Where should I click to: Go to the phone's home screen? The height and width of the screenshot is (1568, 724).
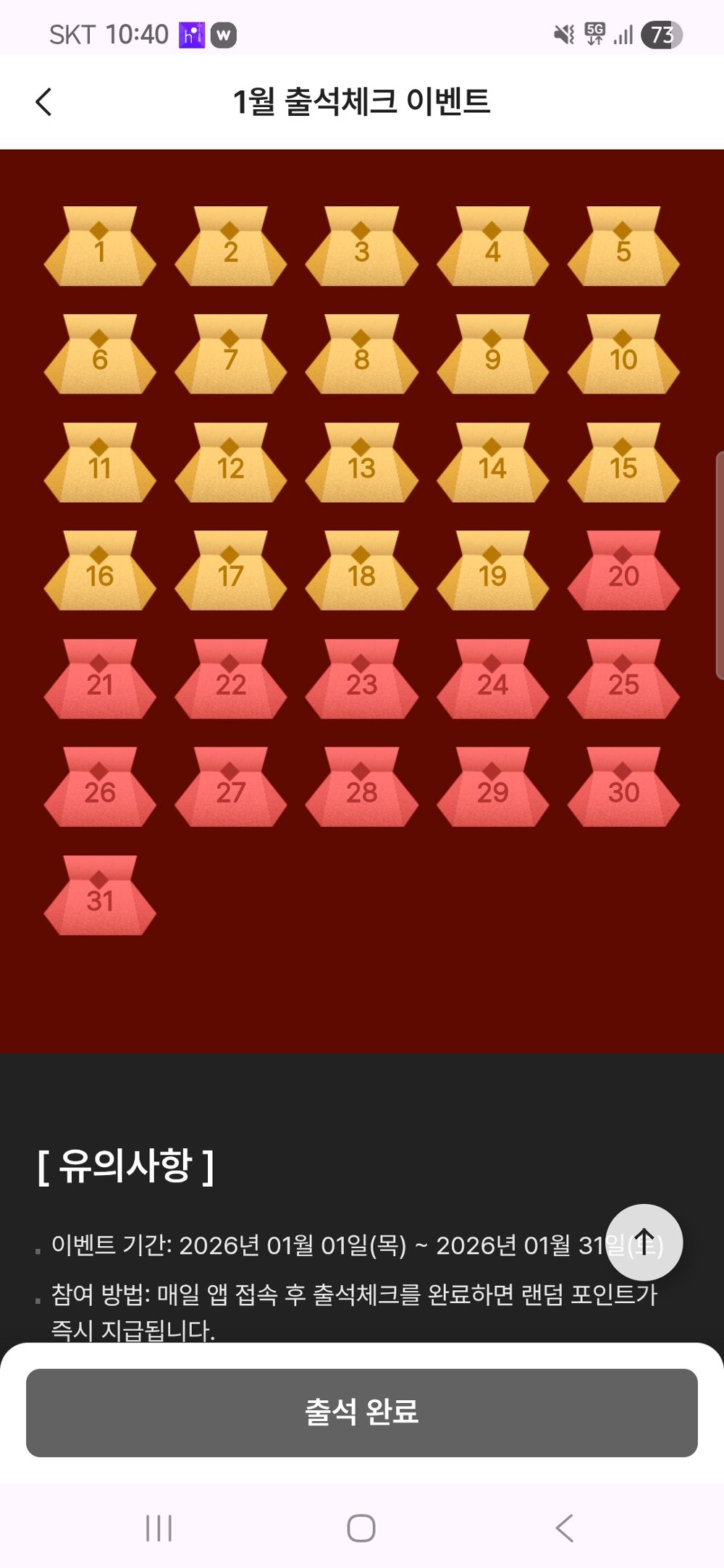[x=361, y=1527]
